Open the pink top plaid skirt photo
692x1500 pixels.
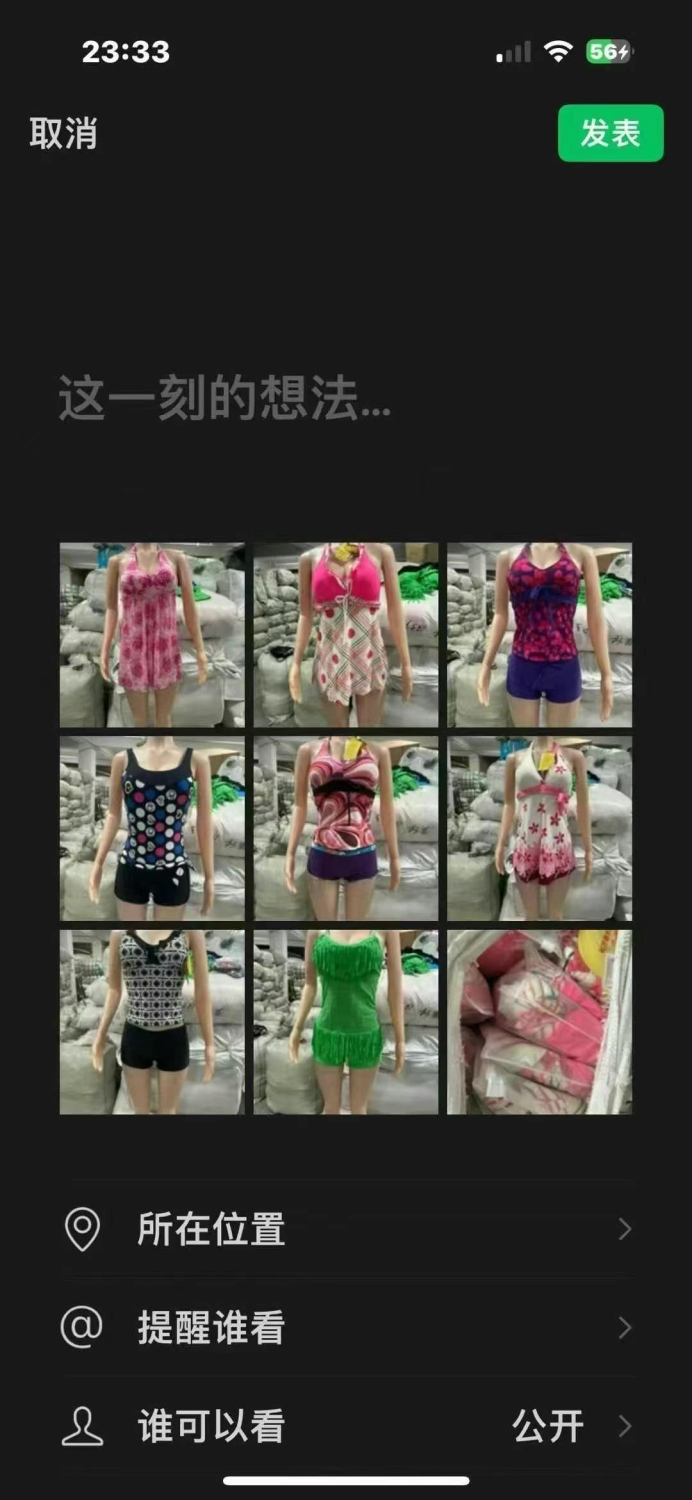point(346,635)
